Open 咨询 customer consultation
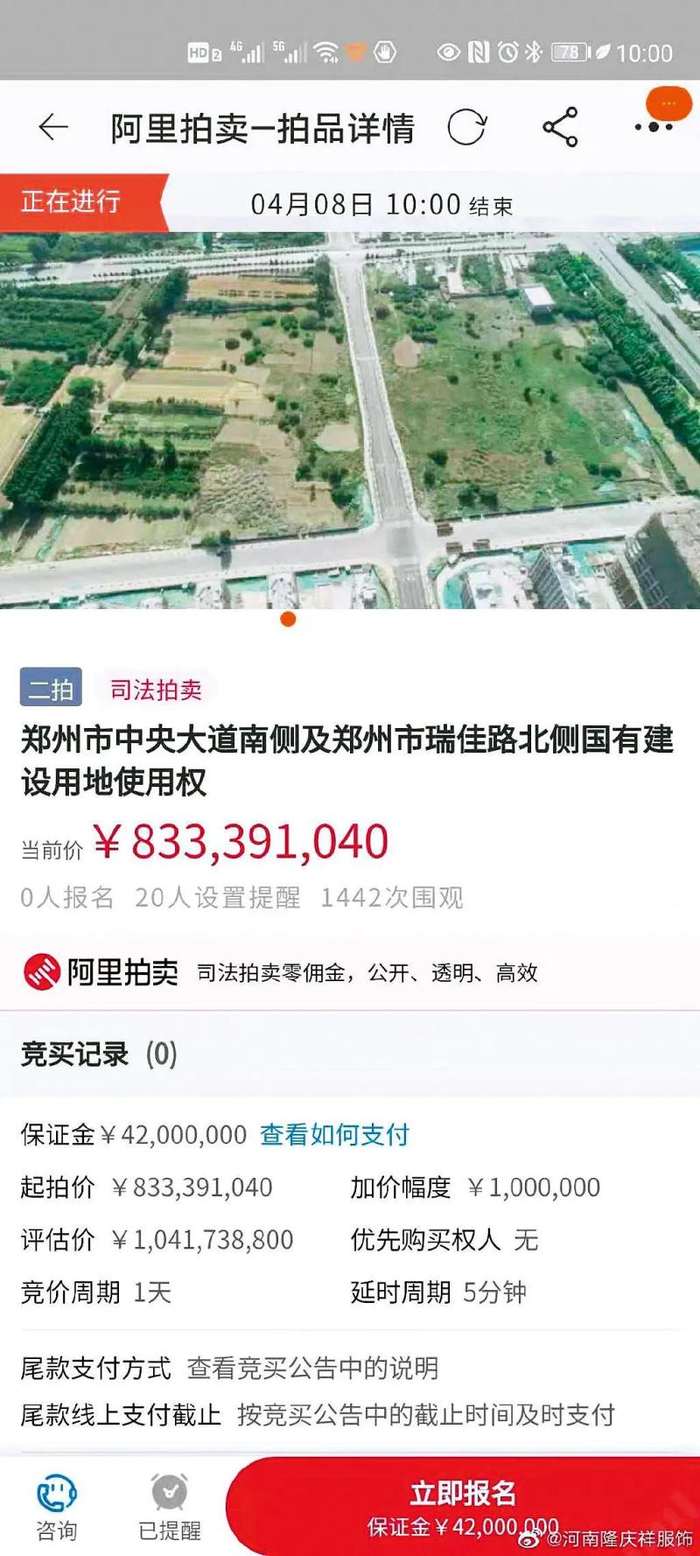Screen dimensions: 700x1556 (x=57, y=1507)
